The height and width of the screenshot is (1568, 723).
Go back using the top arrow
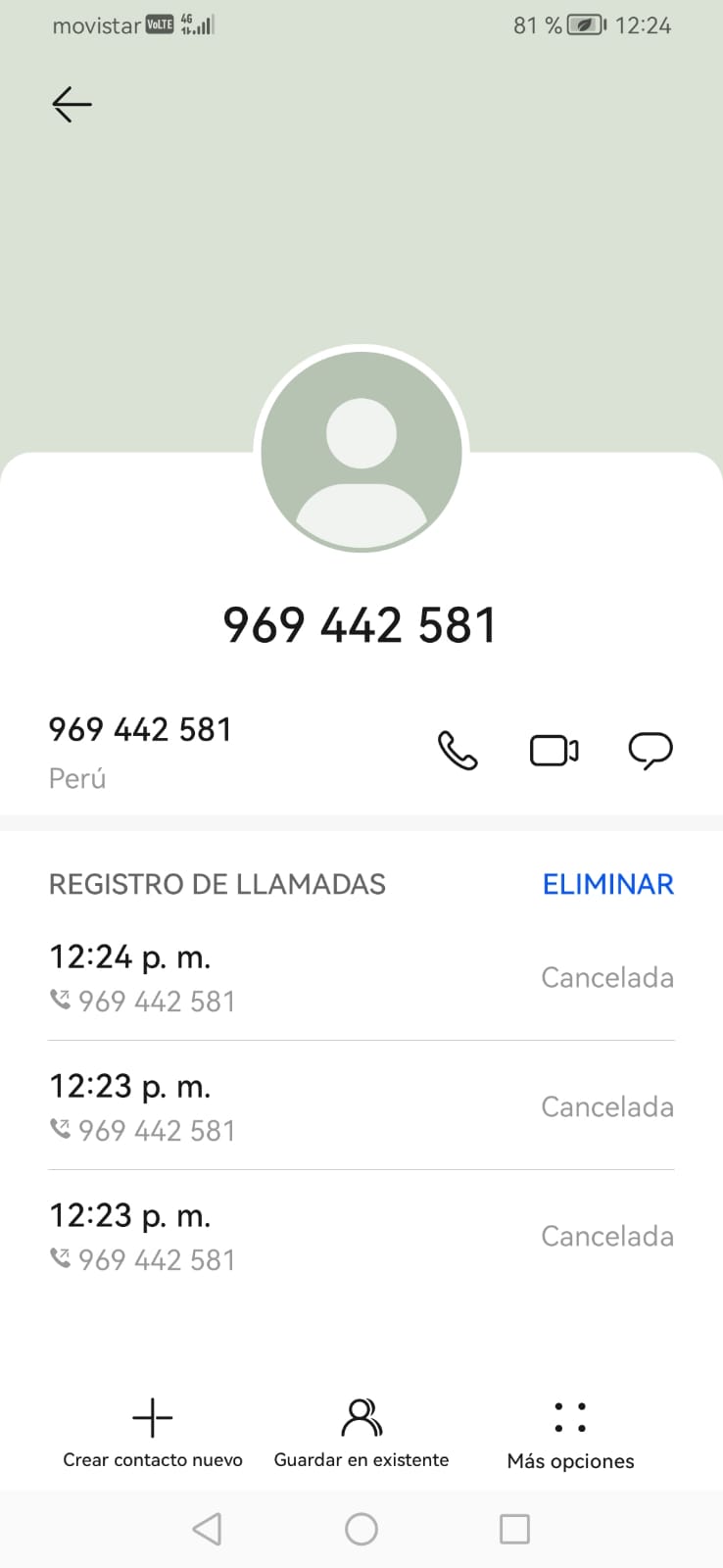[72, 104]
